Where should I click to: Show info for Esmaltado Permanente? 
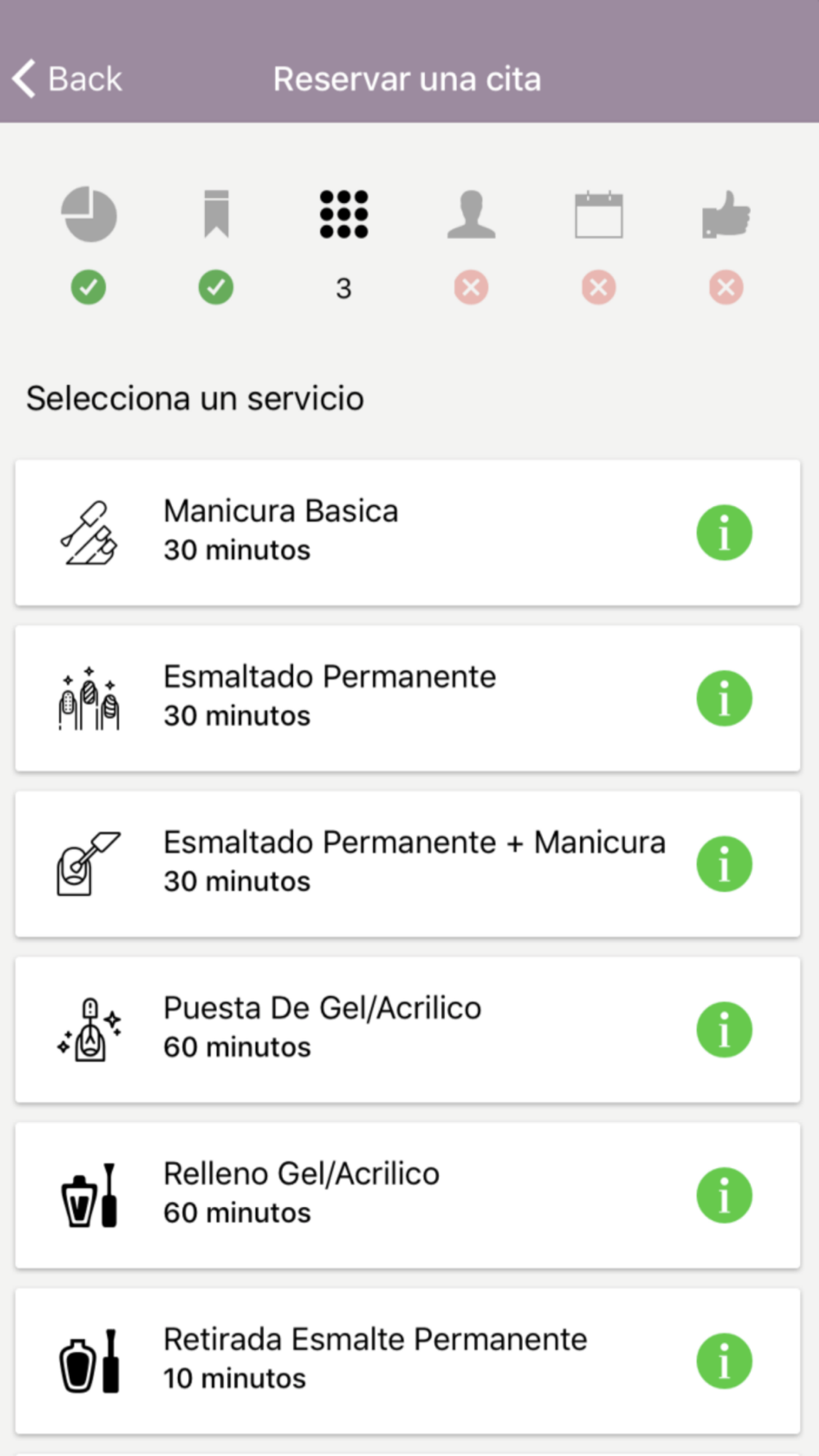point(724,699)
